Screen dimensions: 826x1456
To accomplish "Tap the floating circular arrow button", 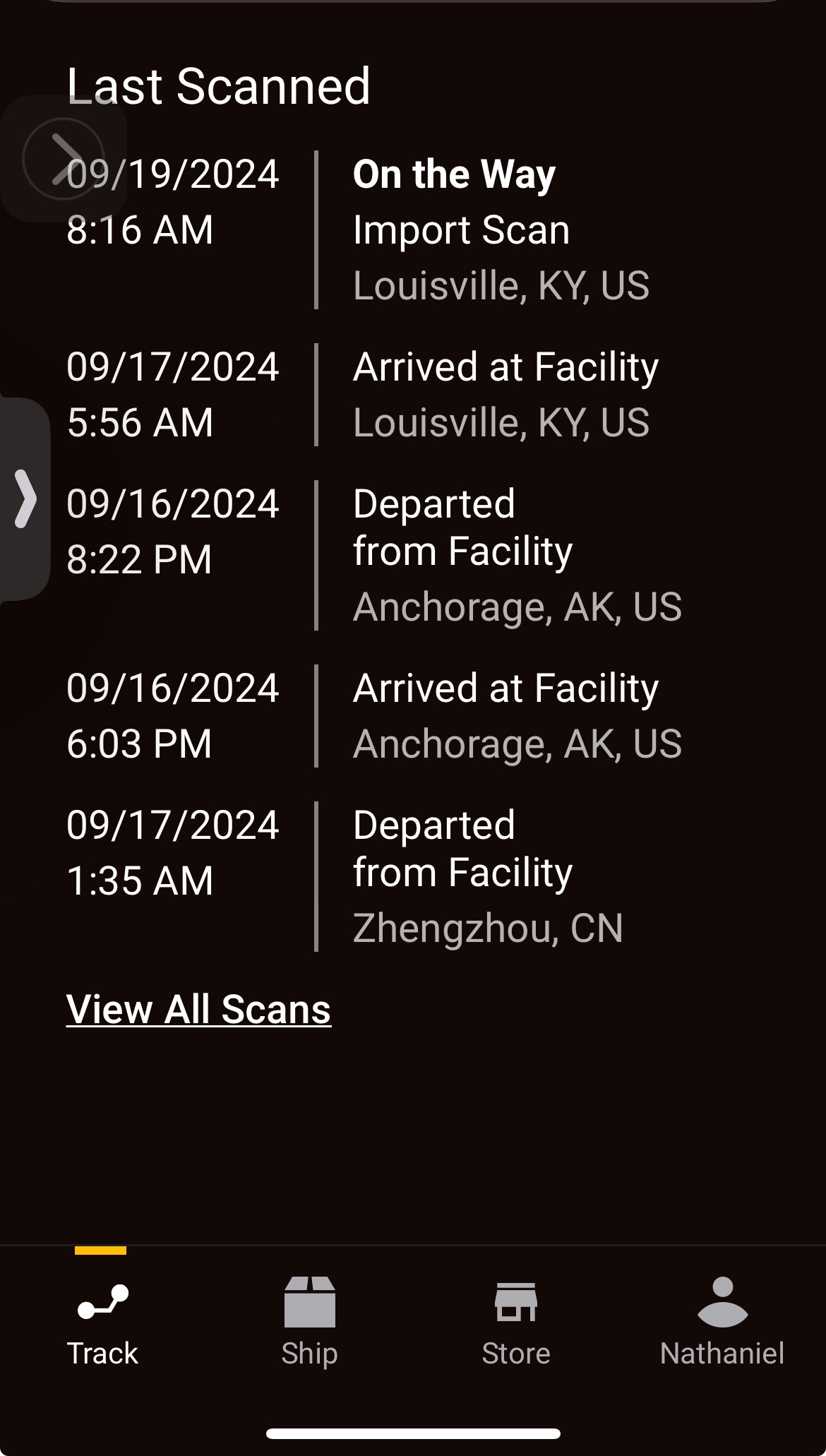I will pos(64,159).
